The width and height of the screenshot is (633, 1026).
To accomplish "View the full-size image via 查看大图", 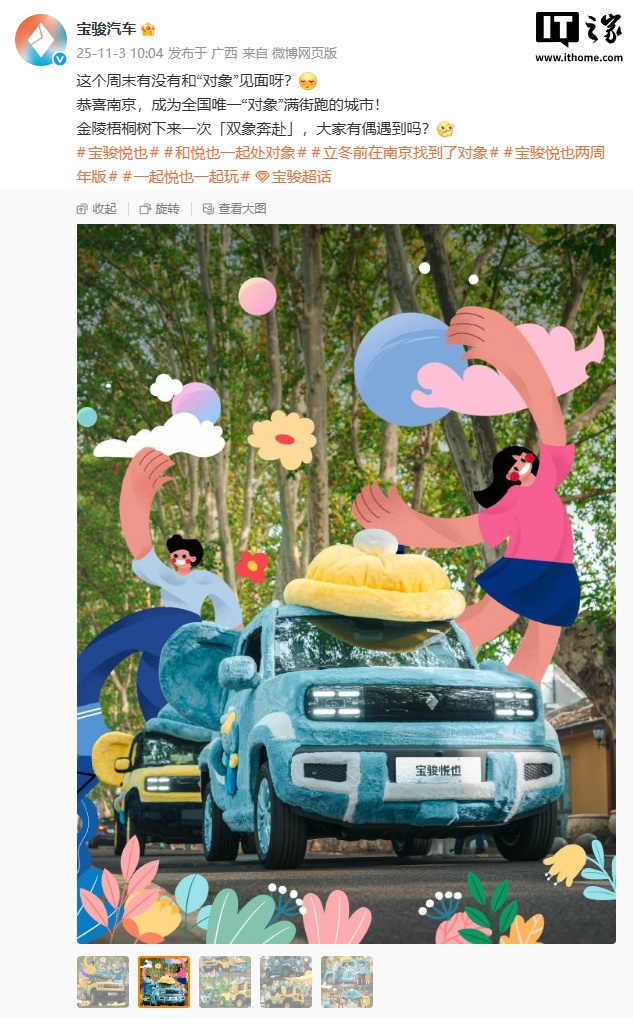I will click(x=234, y=209).
